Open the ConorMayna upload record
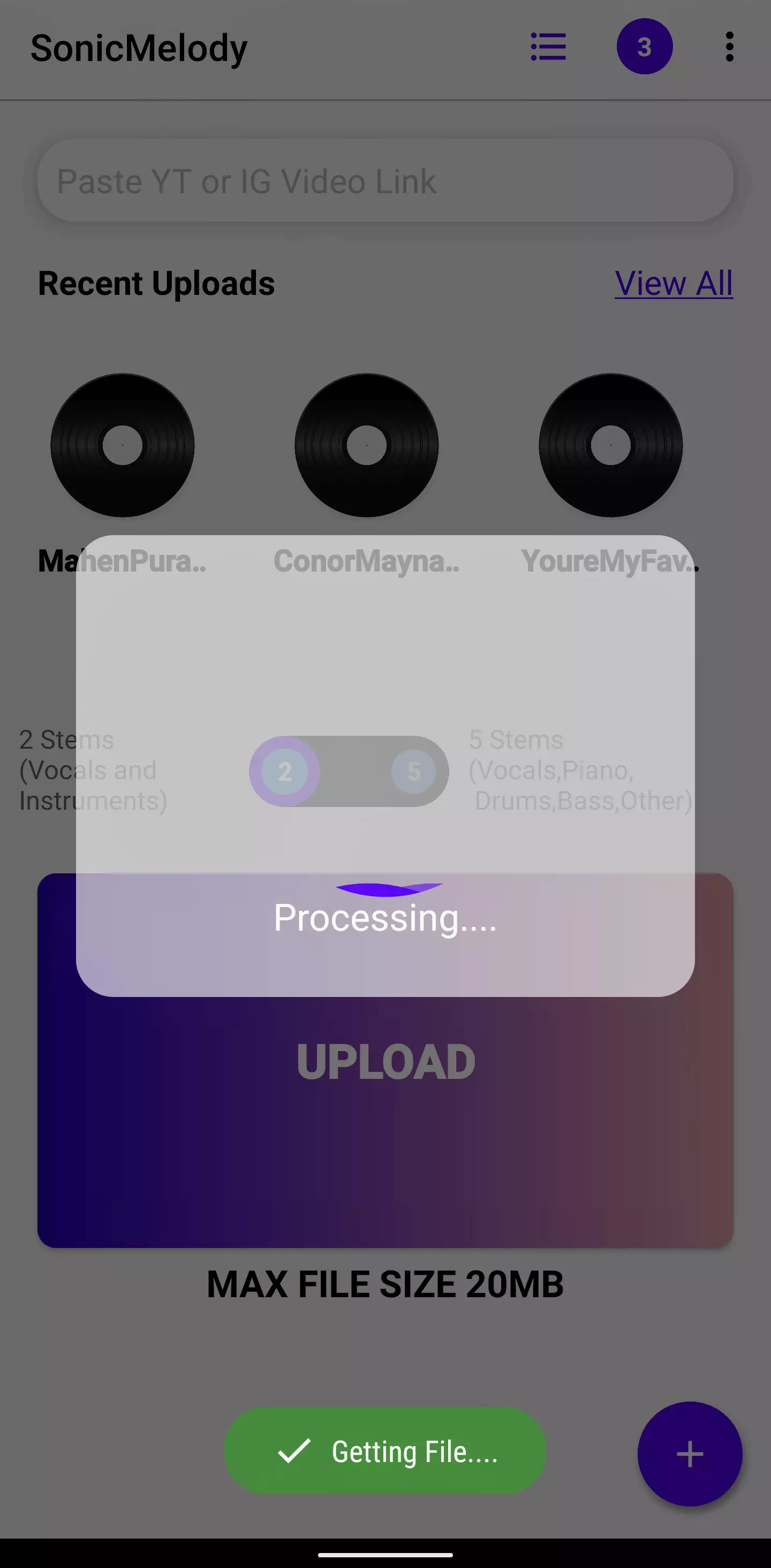Screen dimensions: 771x1568 pos(366,446)
